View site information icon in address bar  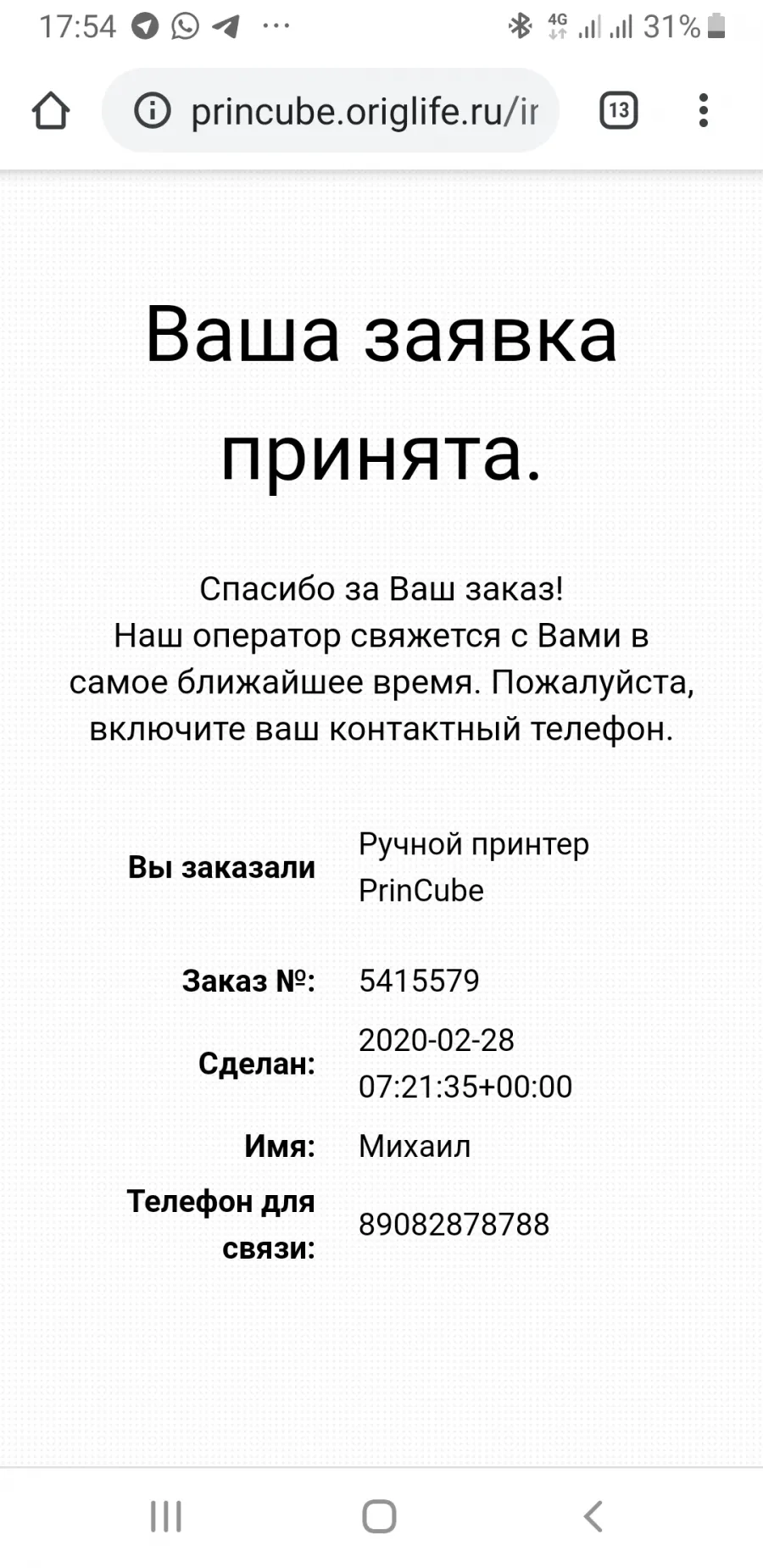click(153, 111)
